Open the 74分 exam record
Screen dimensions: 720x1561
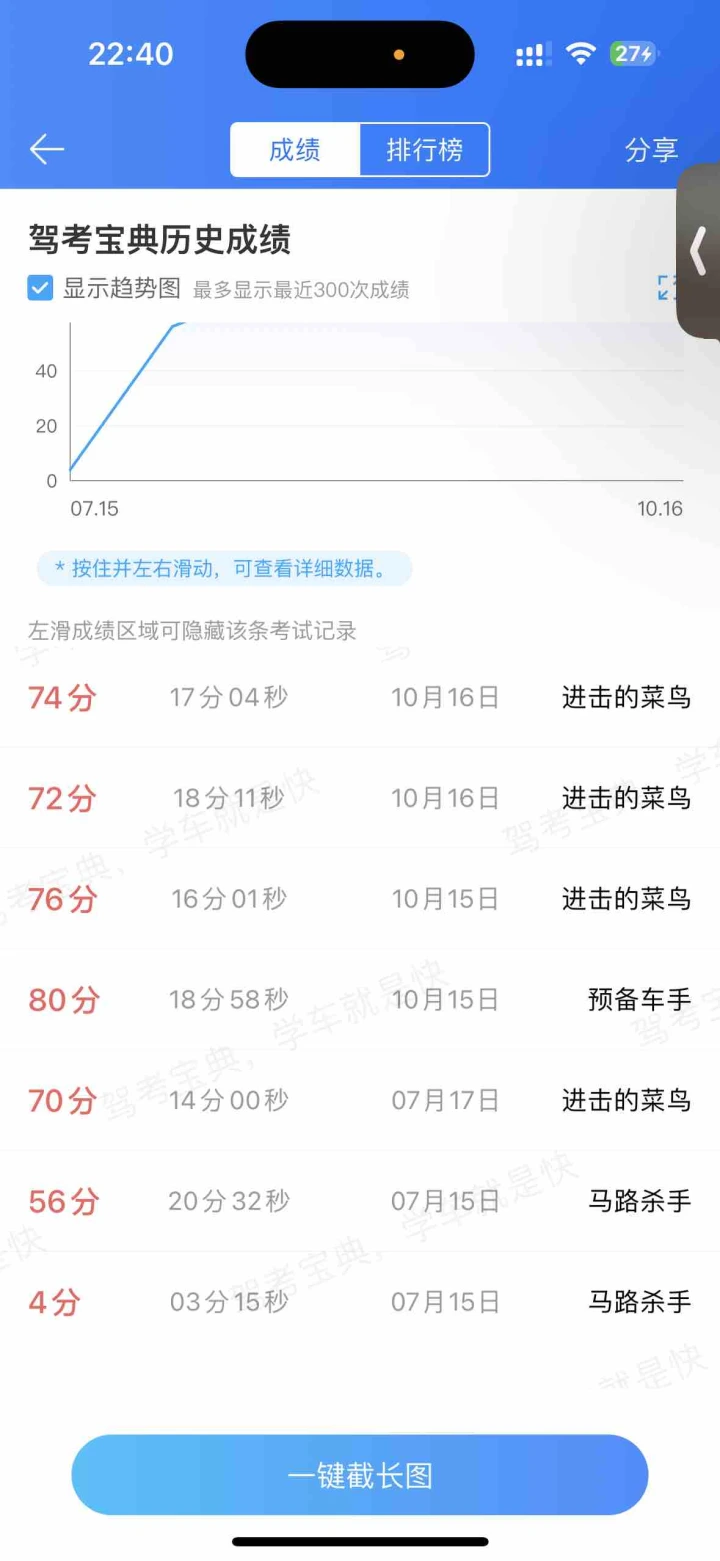pyautogui.click(x=360, y=697)
